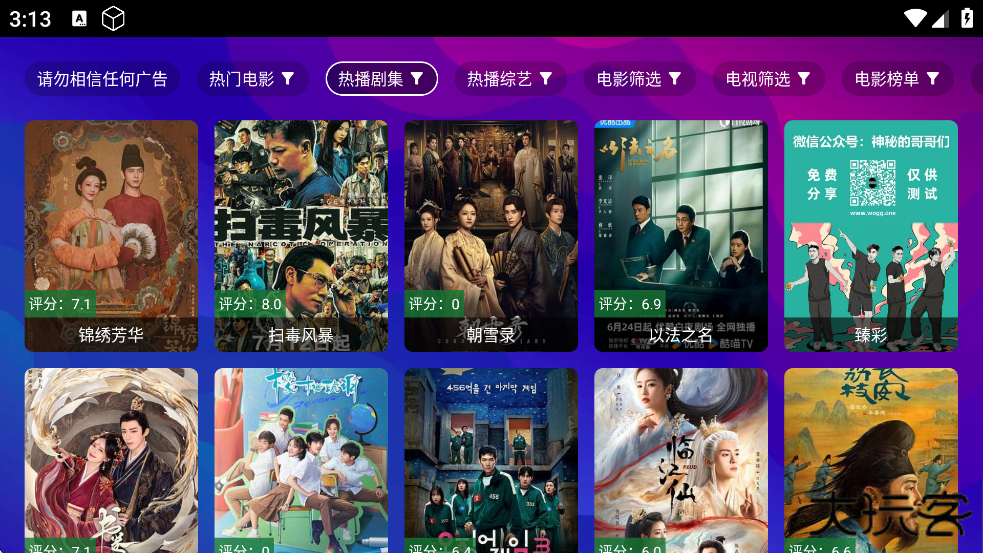This screenshot has width=983, height=553.
Task: Open the 以法之名 series card
Action: coord(681,236)
